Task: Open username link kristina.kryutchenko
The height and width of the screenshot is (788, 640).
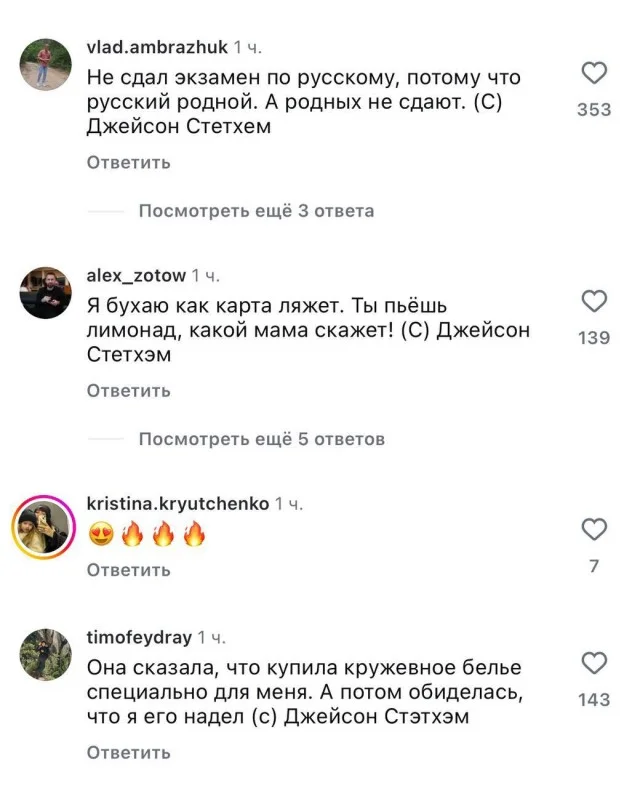Action: click(x=178, y=504)
